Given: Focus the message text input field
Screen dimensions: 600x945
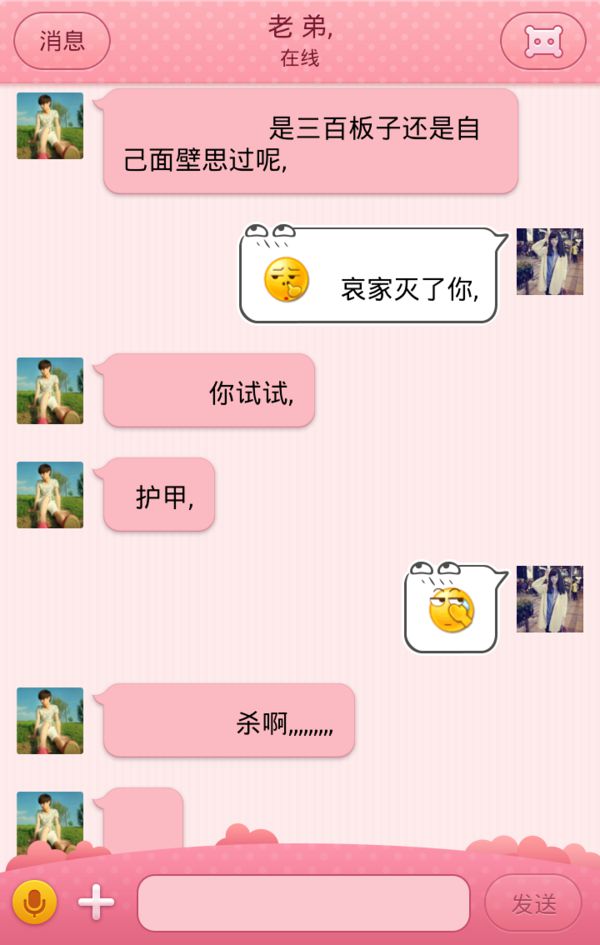Looking at the screenshot, I should pyautogui.click(x=303, y=903).
